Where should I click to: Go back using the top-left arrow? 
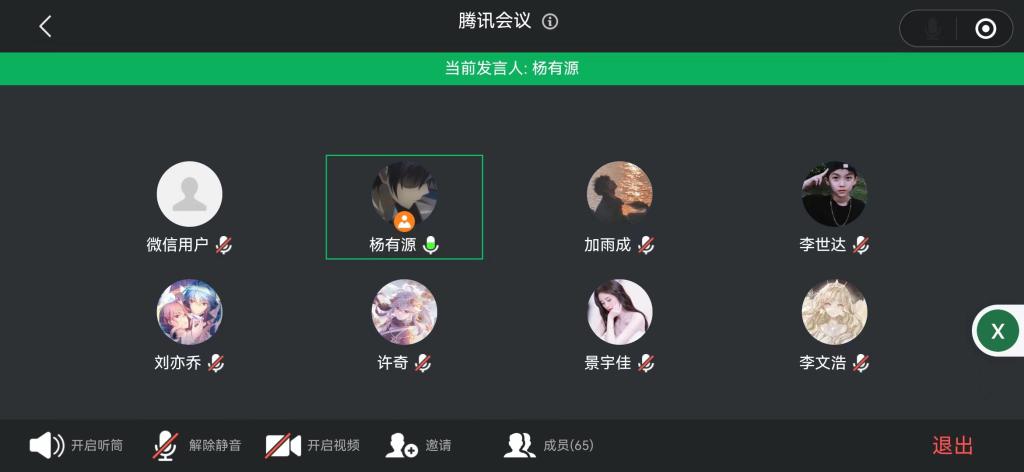click(45, 27)
